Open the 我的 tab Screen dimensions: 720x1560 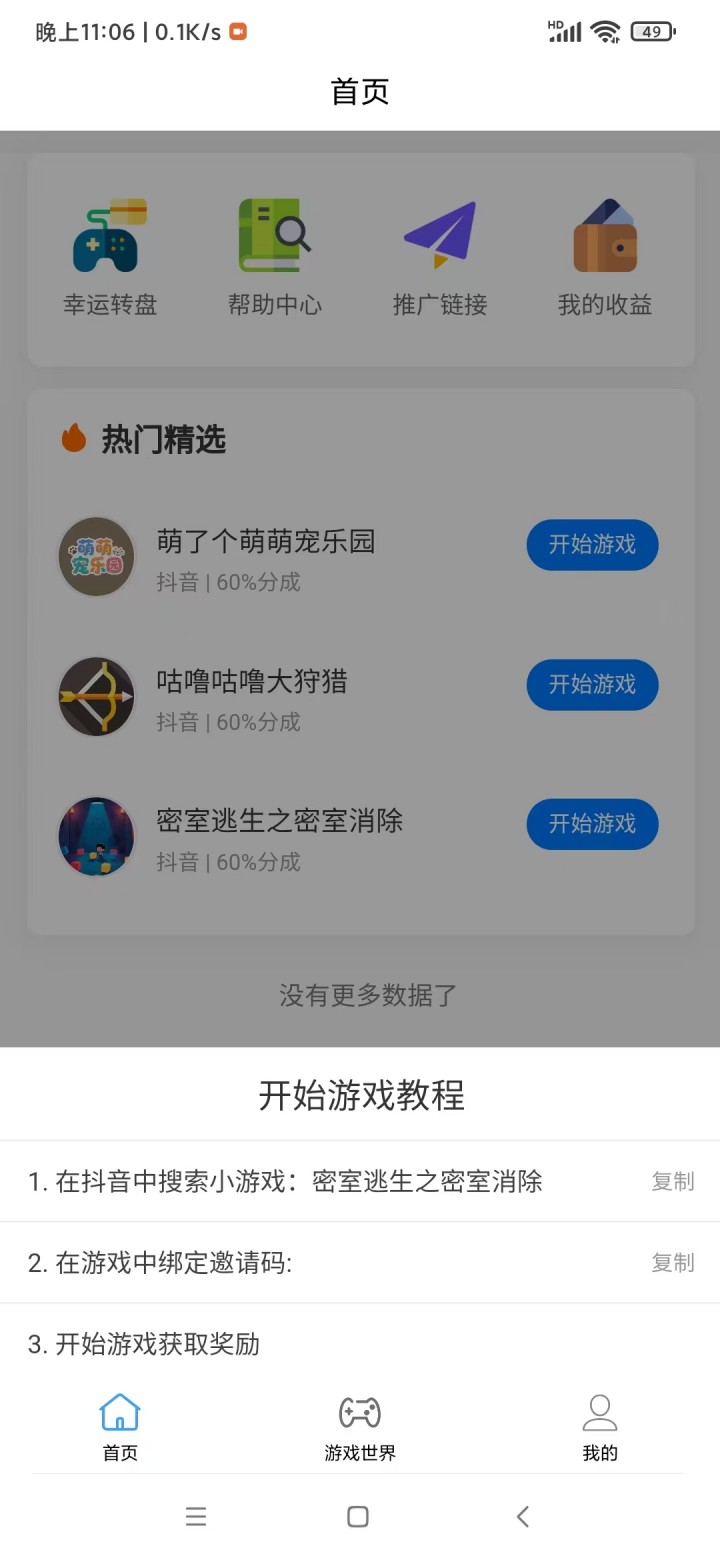(x=599, y=1425)
